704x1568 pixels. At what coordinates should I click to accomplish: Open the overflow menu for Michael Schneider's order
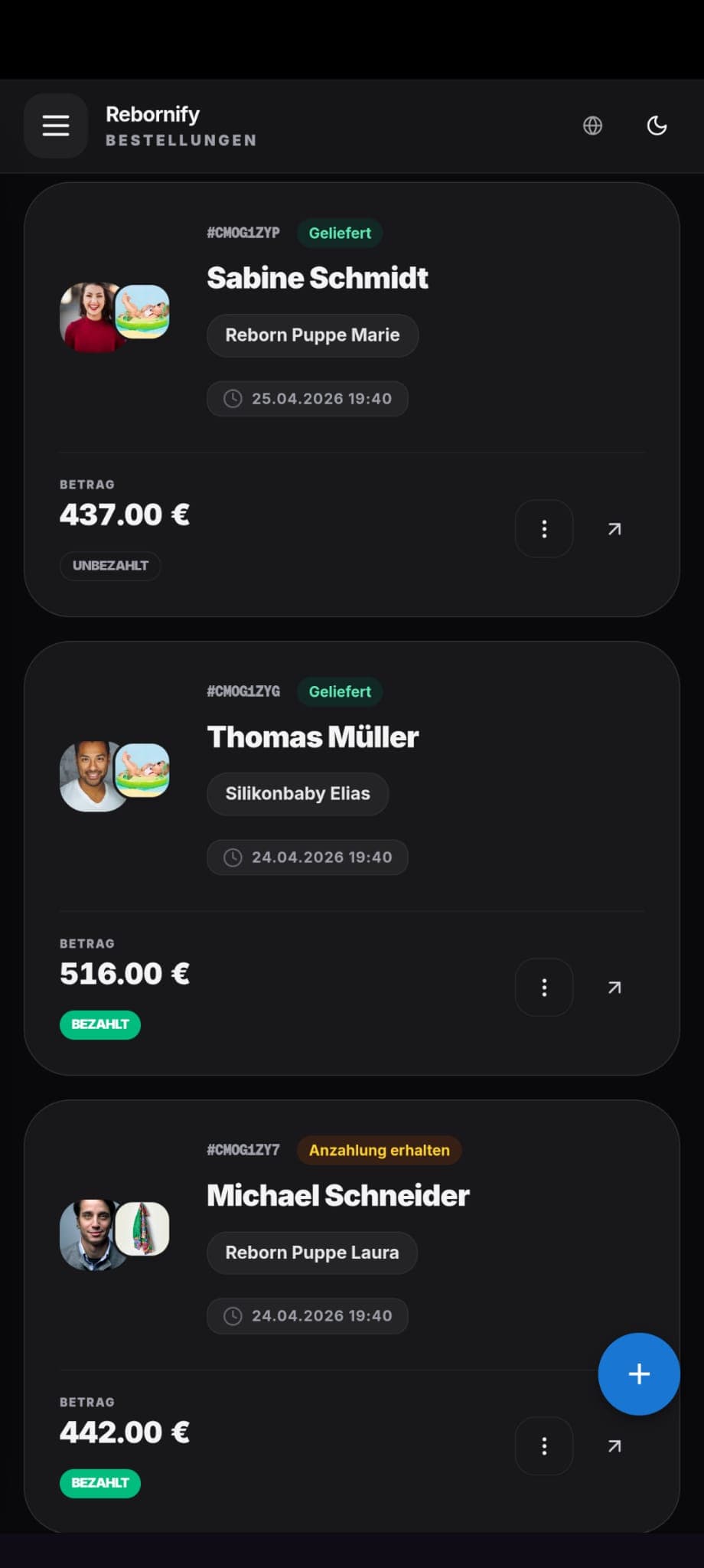(x=544, y=1446)
